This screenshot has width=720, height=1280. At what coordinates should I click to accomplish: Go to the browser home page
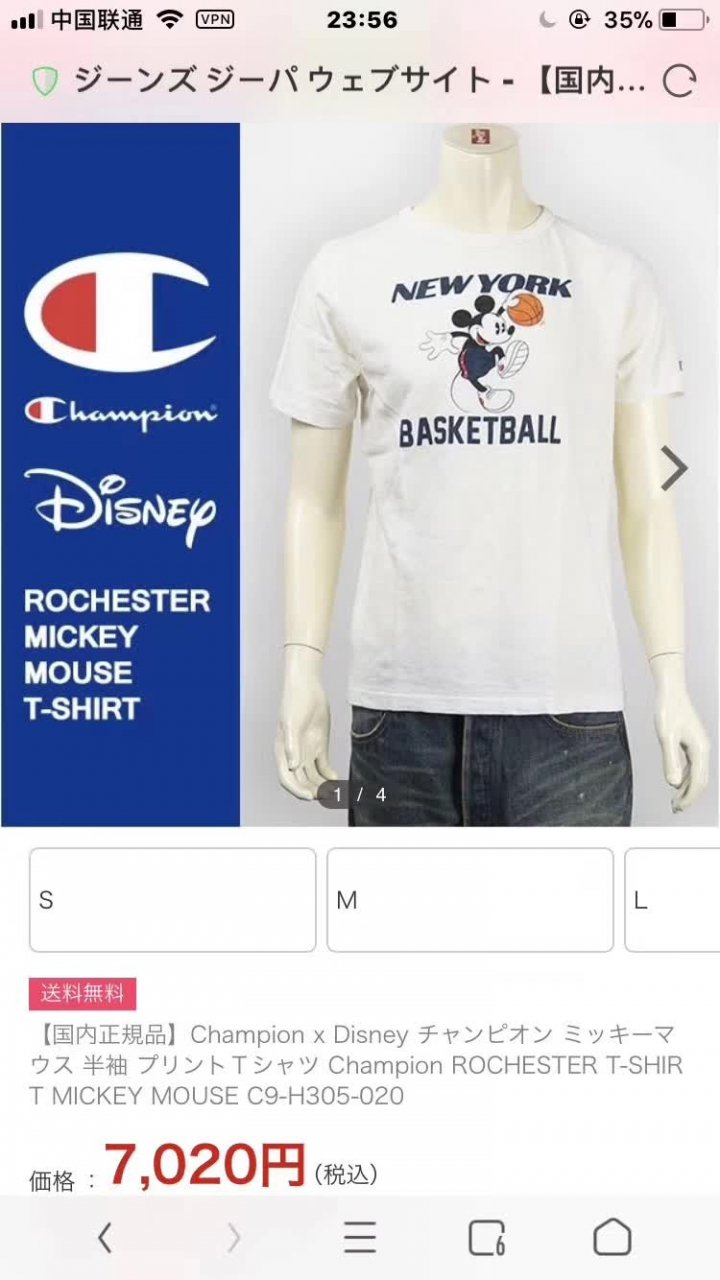[x=612, y=1238]
